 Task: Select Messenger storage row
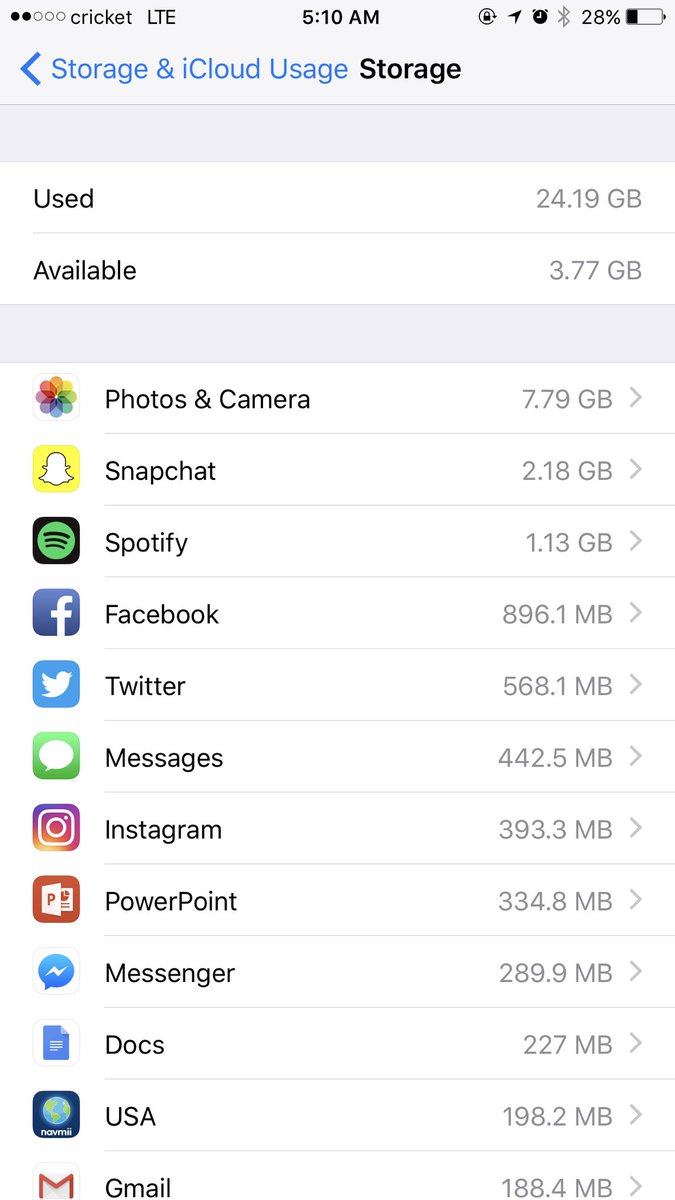(x=337, y=973)
